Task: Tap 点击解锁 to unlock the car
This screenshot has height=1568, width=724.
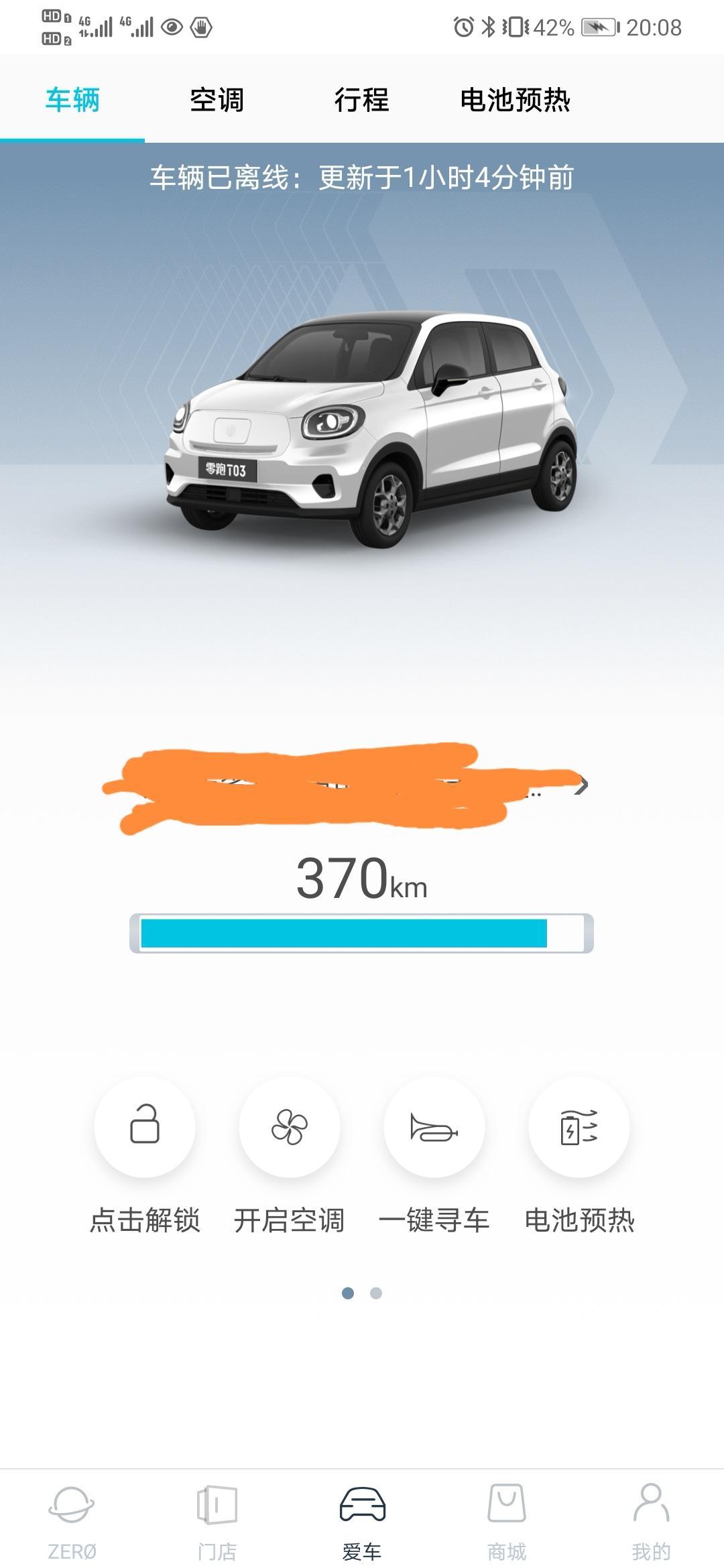Action: (145, 1126)
